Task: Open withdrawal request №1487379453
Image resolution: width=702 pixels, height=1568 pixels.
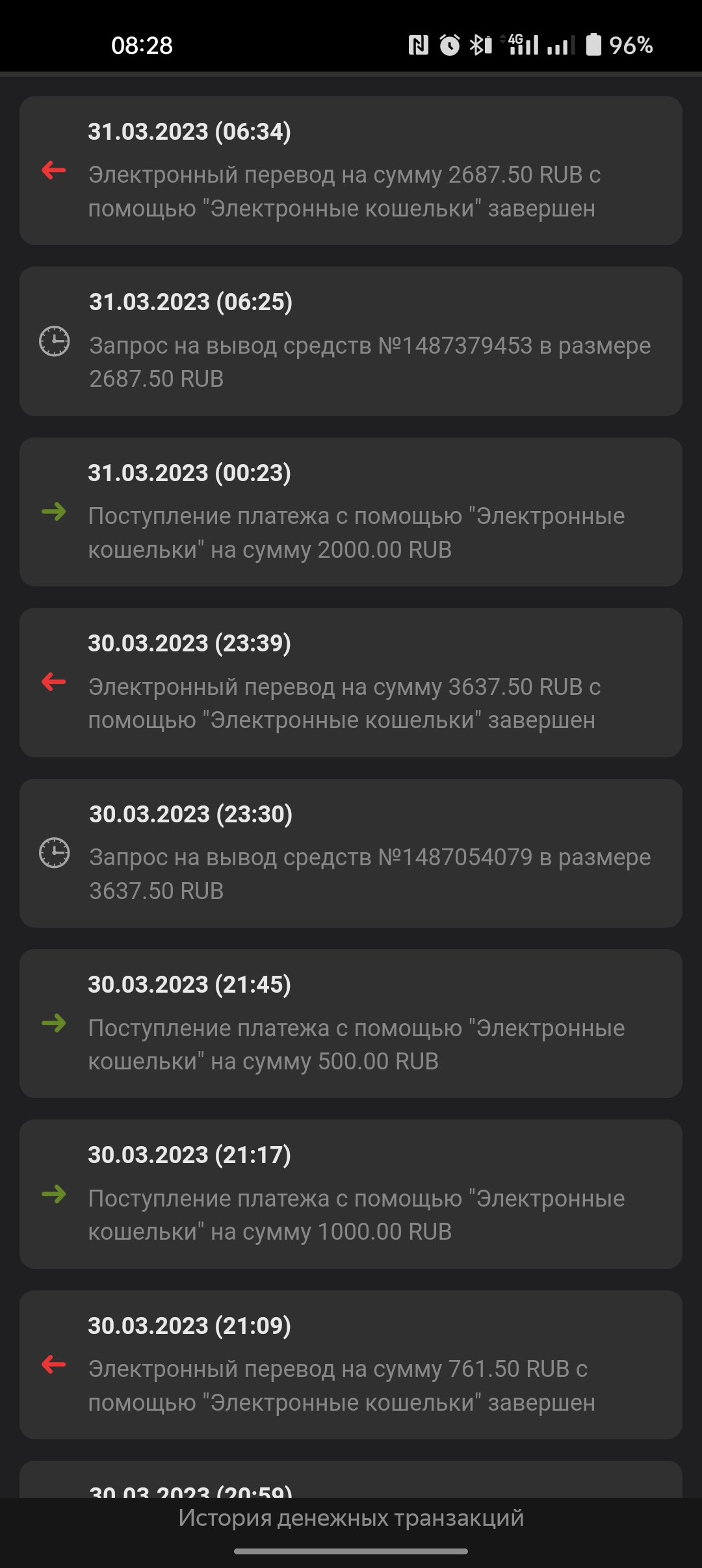Action: pyautogui.click(x=351, y=341)
